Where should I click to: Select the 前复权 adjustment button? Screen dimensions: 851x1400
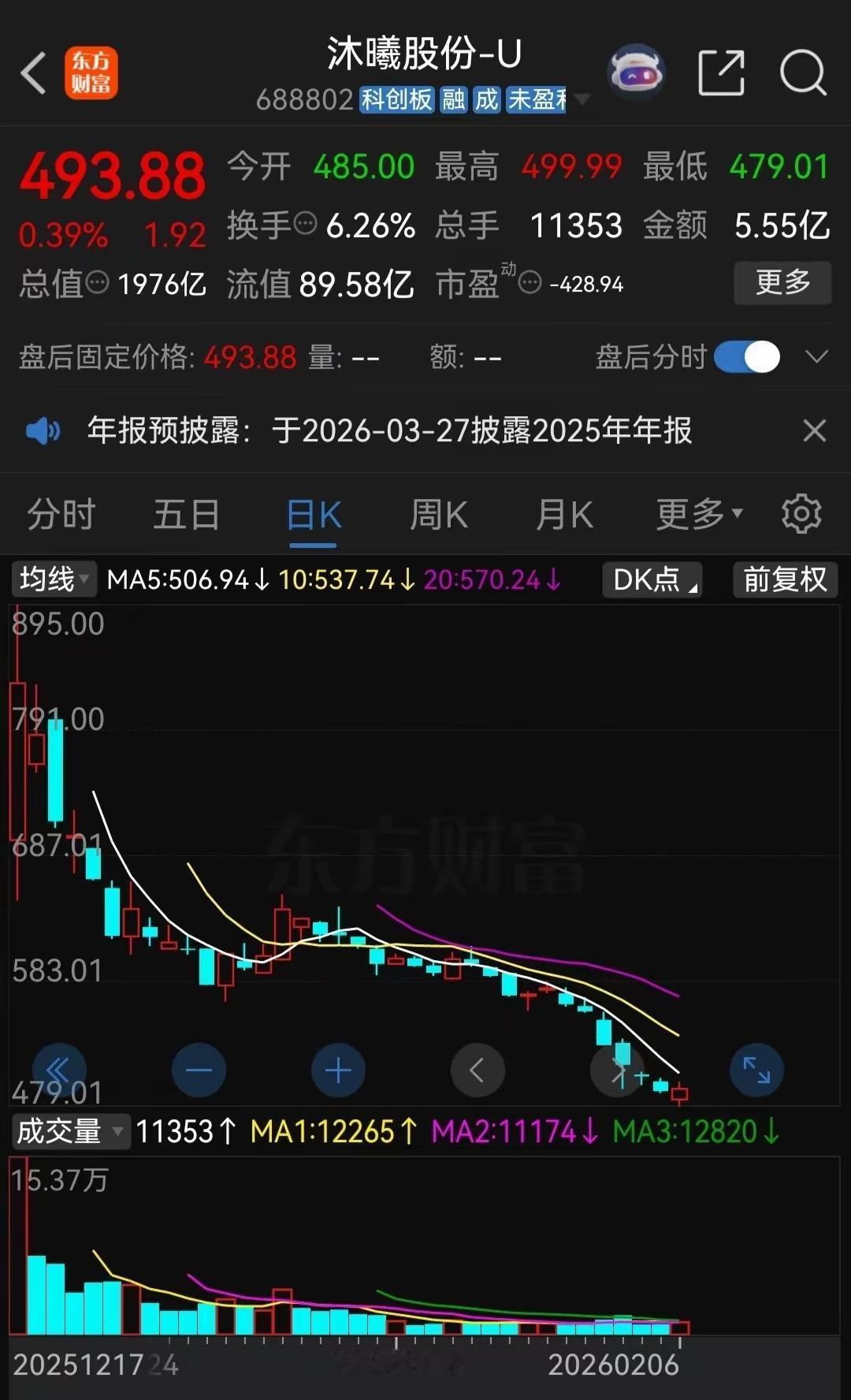pyautogui.click(x=784, y=579)
